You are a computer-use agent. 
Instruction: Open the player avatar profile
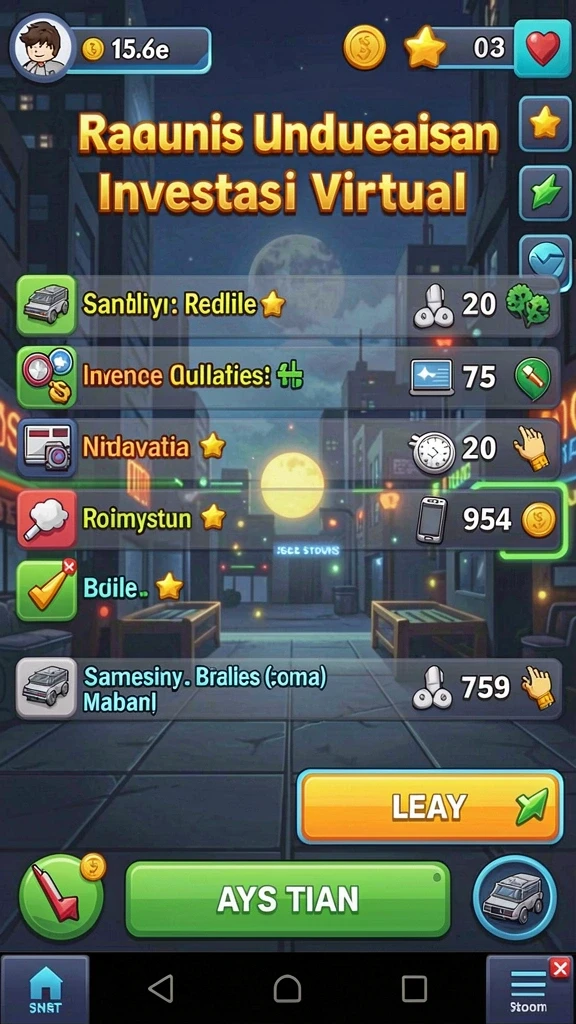[42, 48]
